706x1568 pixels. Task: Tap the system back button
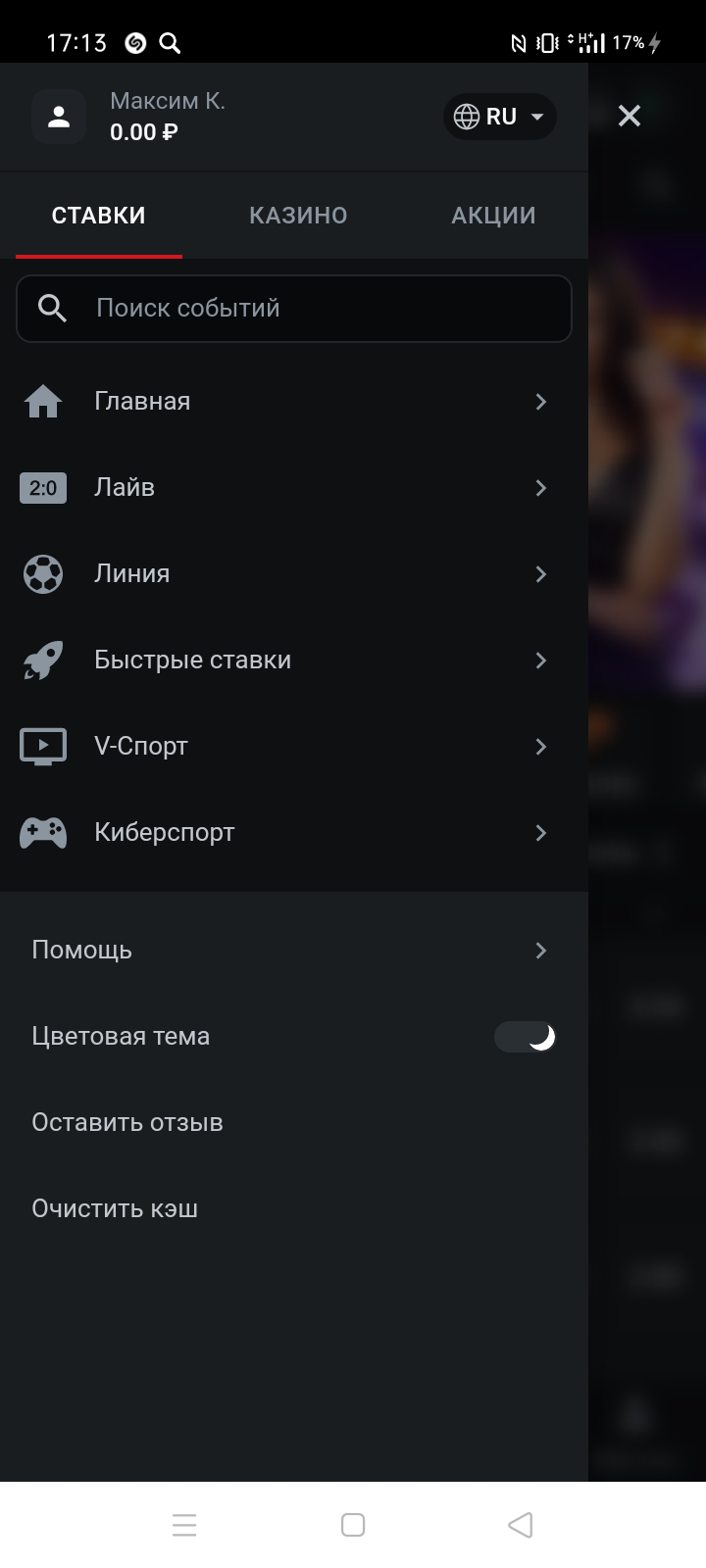click(x=521, y=1525)
